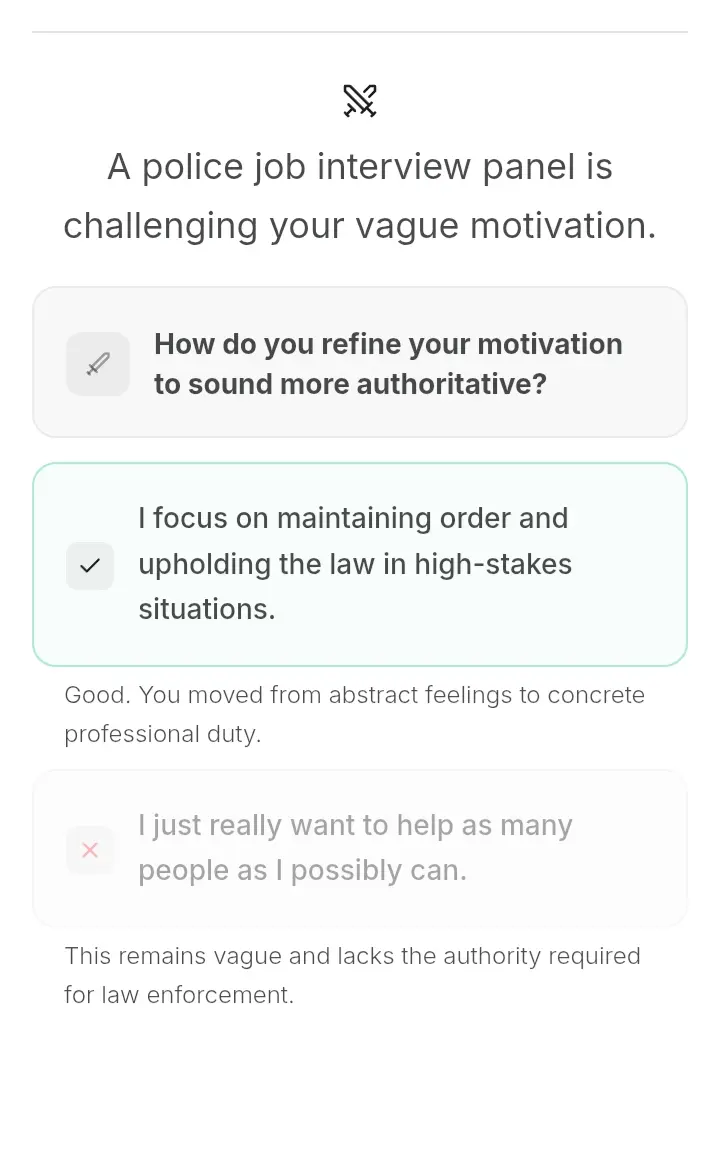Viewport: 720px width, 1169px height.
Task: Choose the answer about helping as many people
Action: click(x=360, y=848)
